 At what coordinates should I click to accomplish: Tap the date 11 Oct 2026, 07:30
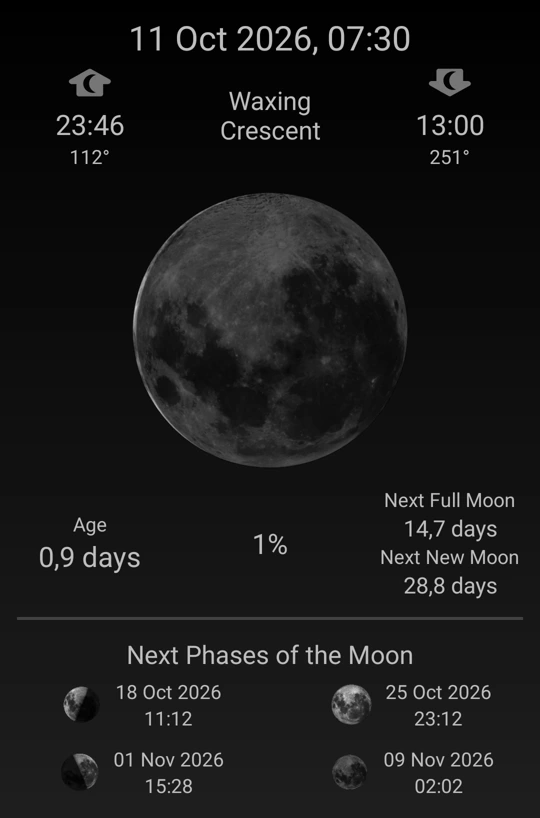click(x=270, y=39)
